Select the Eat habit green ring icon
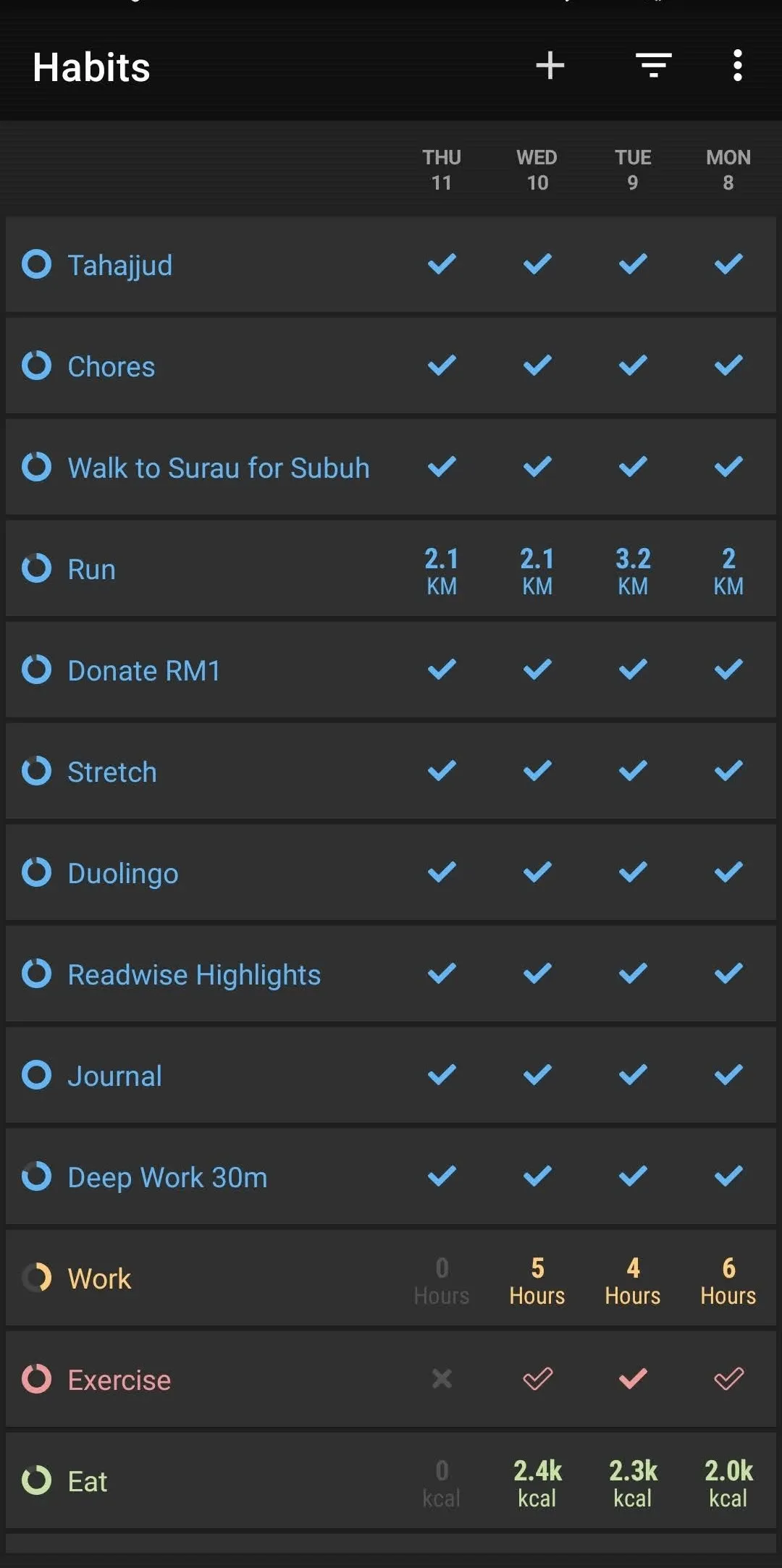 coord(38,1481)
